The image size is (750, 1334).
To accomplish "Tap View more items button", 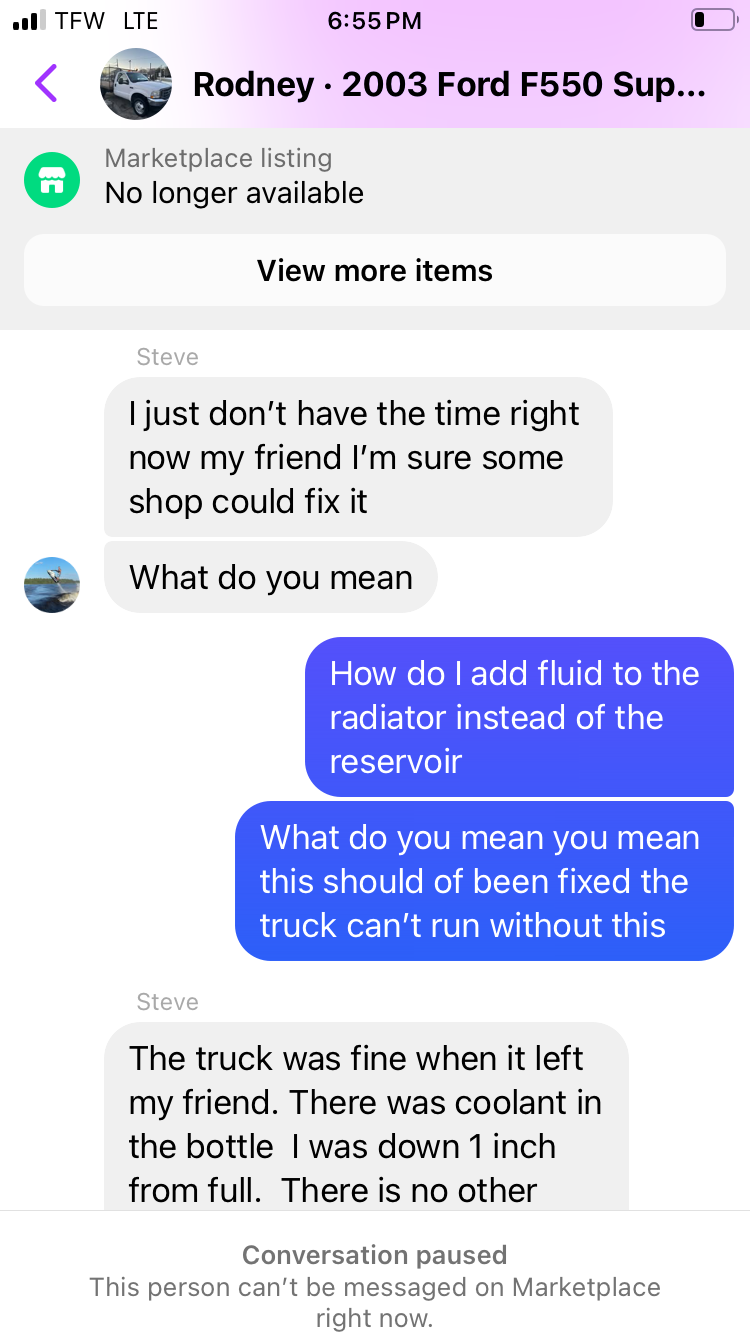I will (375, 271).
